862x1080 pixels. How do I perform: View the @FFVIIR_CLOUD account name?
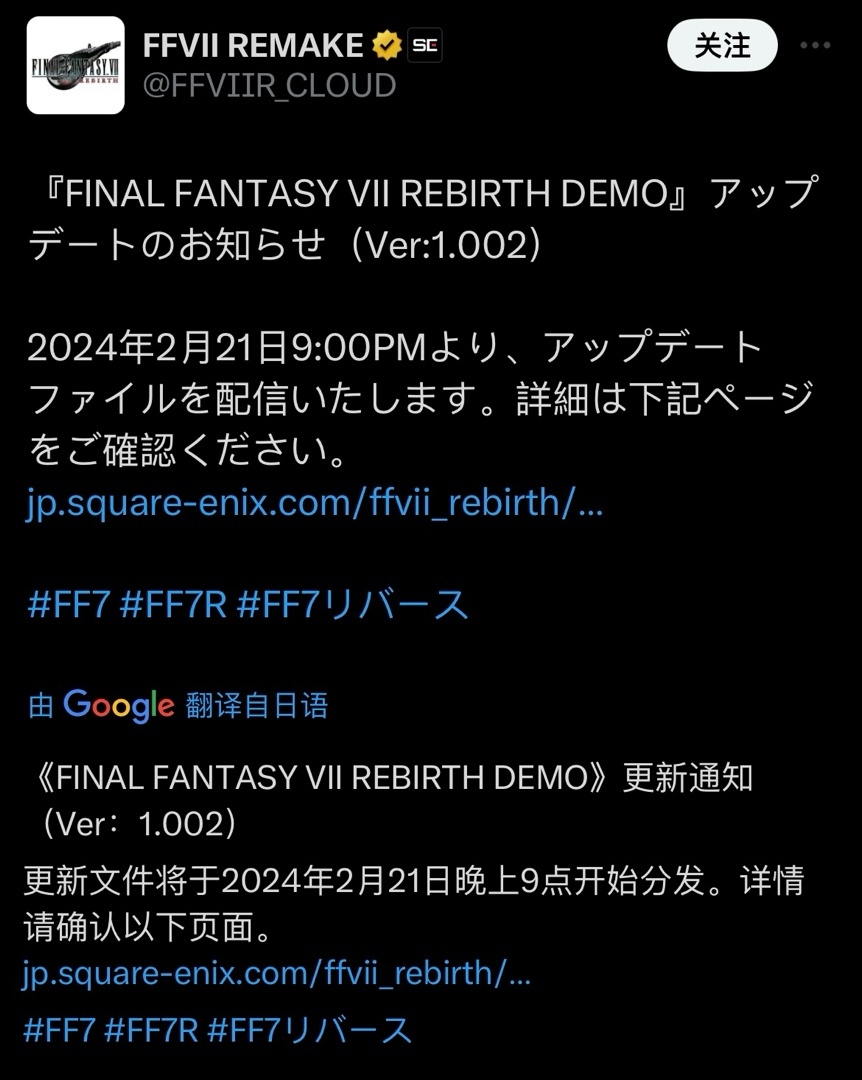269,85
